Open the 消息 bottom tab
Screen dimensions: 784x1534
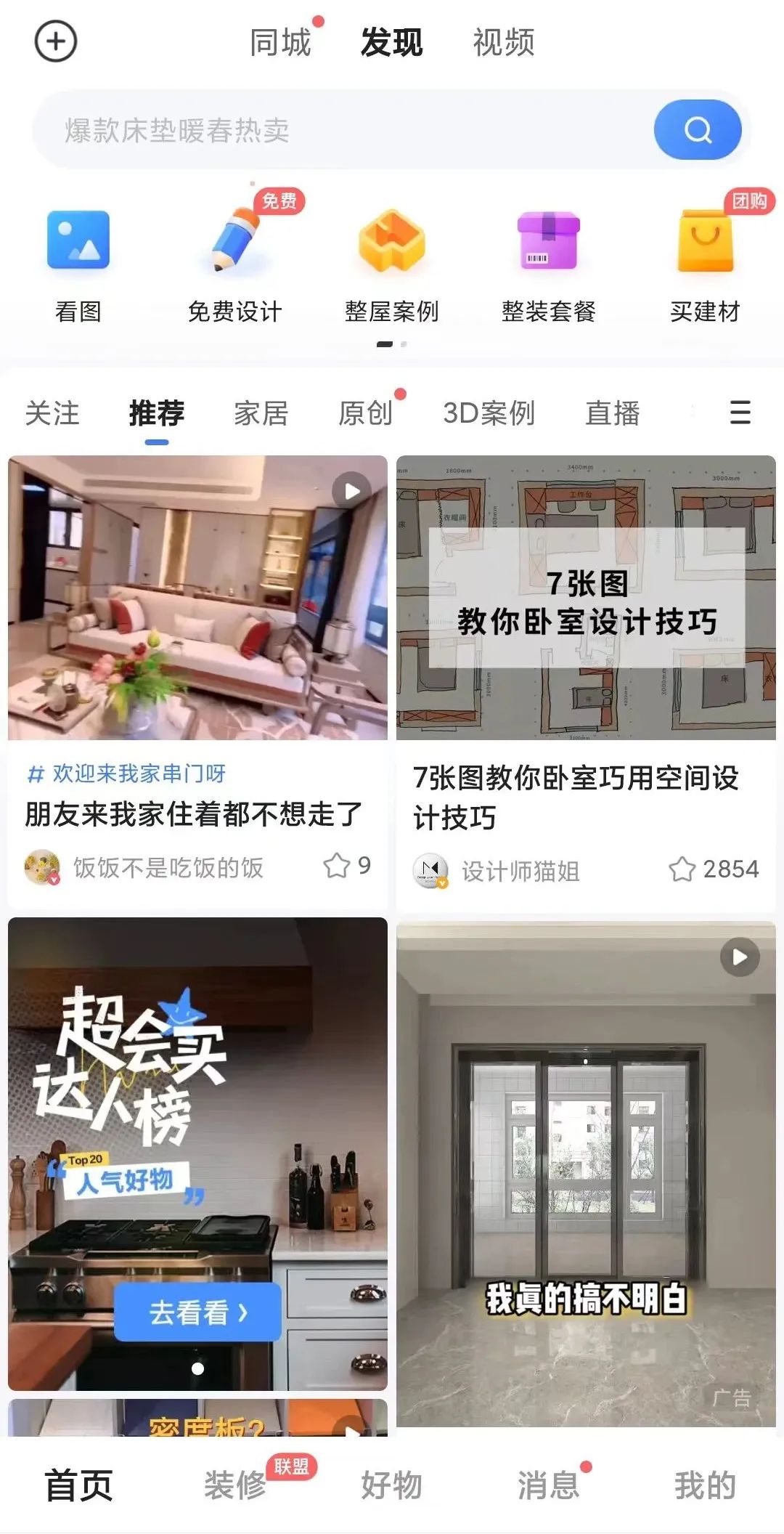(x=548, y=1485)
